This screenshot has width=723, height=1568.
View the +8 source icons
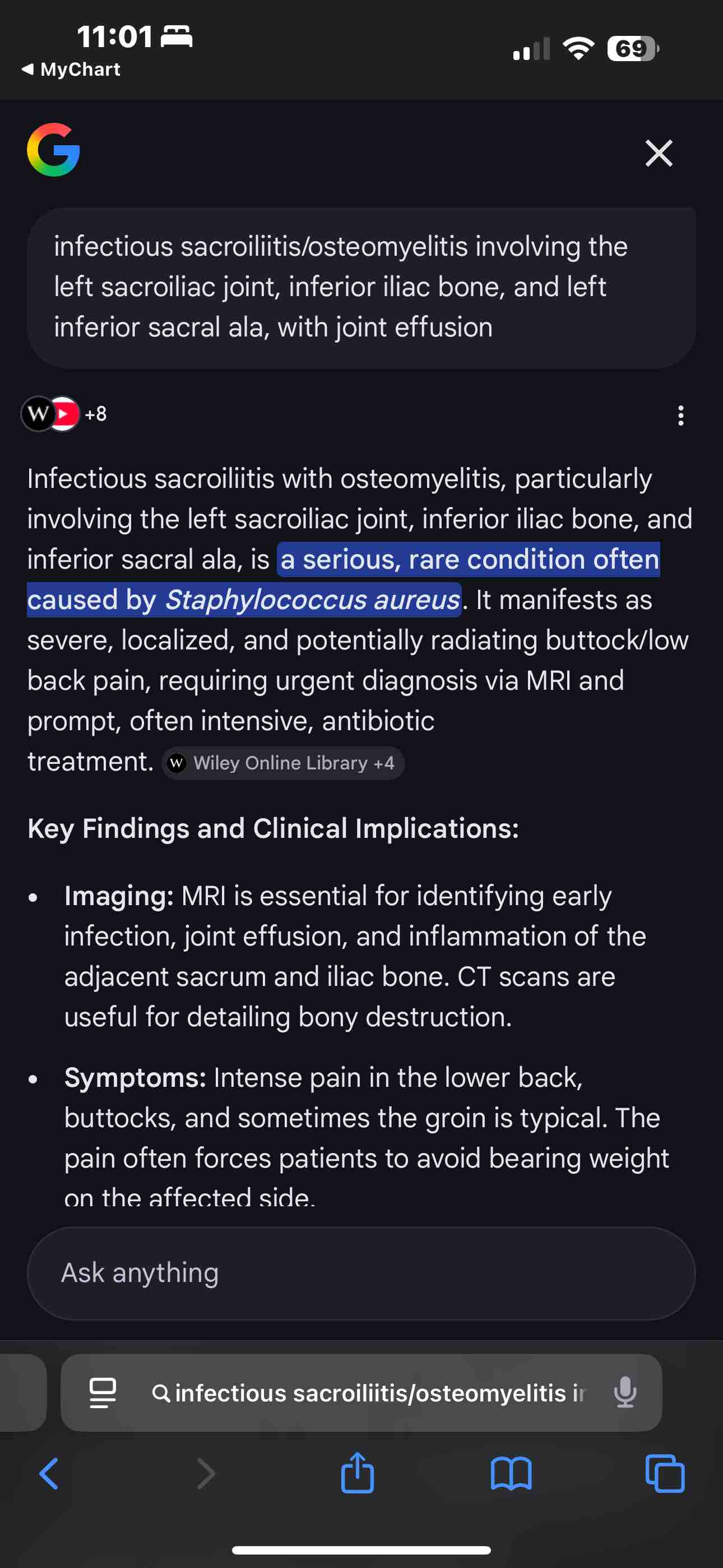(64, 414)
